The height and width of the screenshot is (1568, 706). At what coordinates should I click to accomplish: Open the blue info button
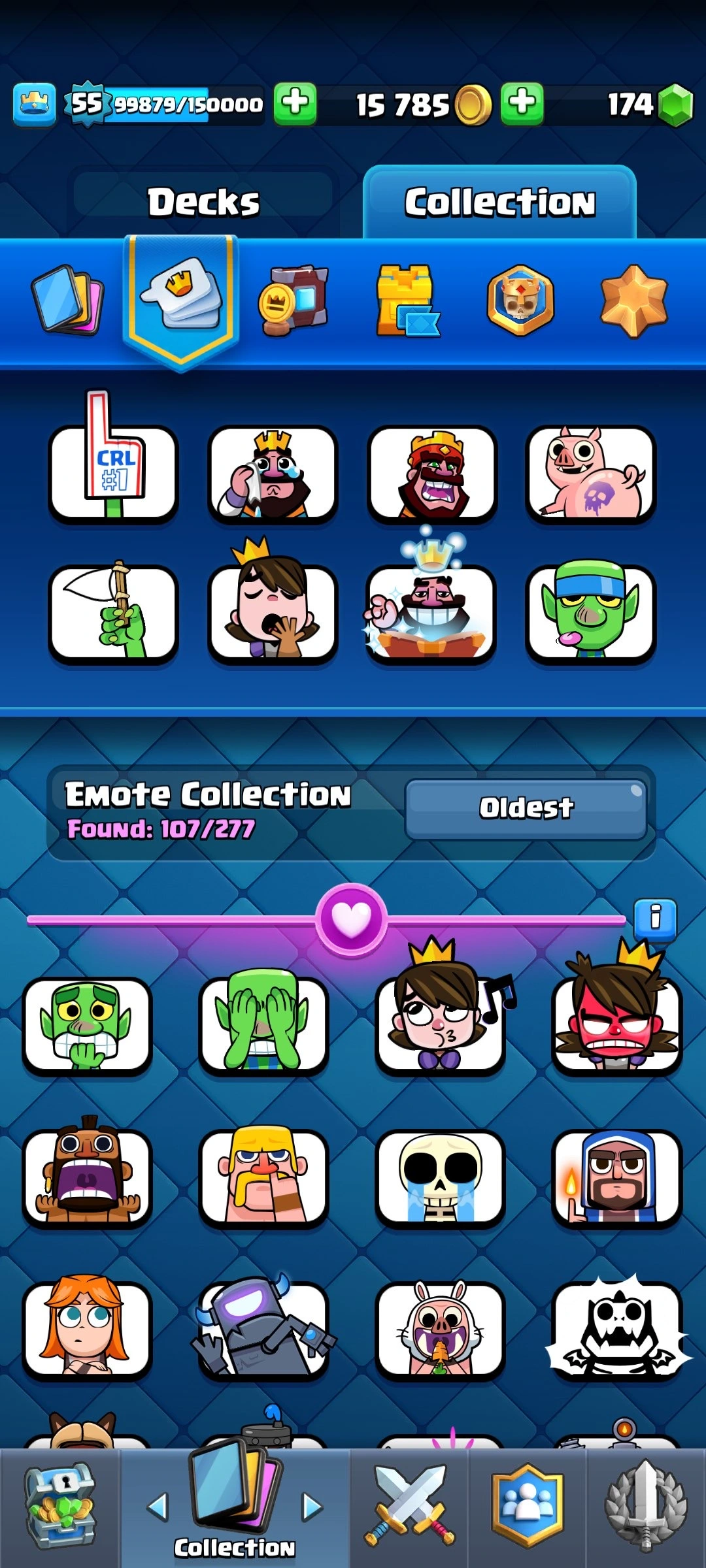[655, 917]
